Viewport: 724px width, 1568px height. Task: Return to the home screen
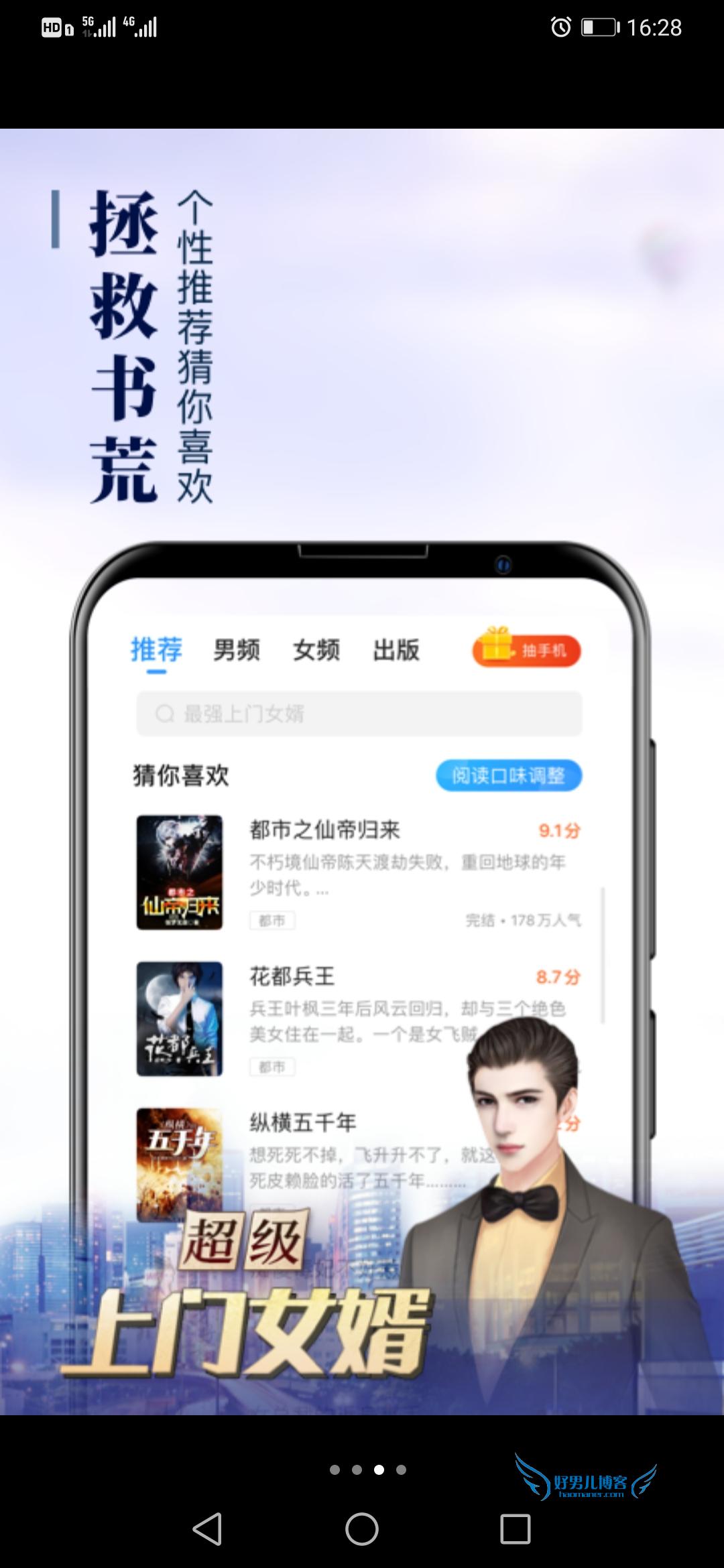point(362,1529)
